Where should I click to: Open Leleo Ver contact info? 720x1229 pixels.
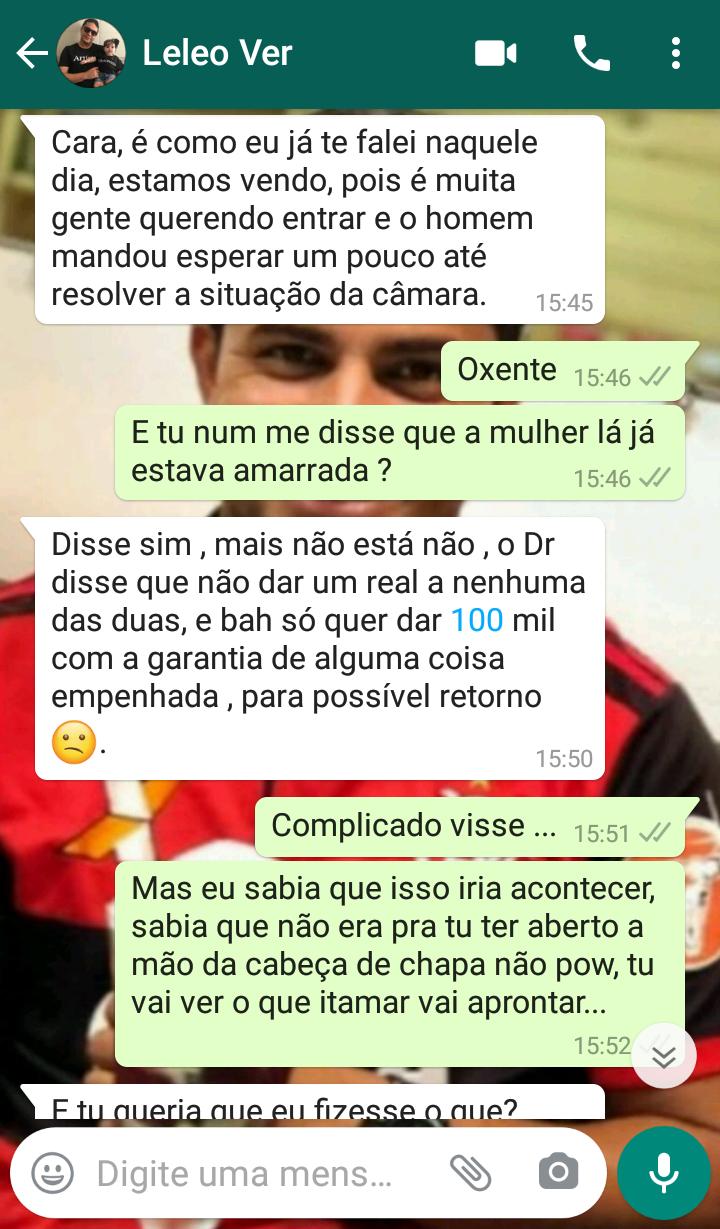pyautogui.click(x=217, y=53)
